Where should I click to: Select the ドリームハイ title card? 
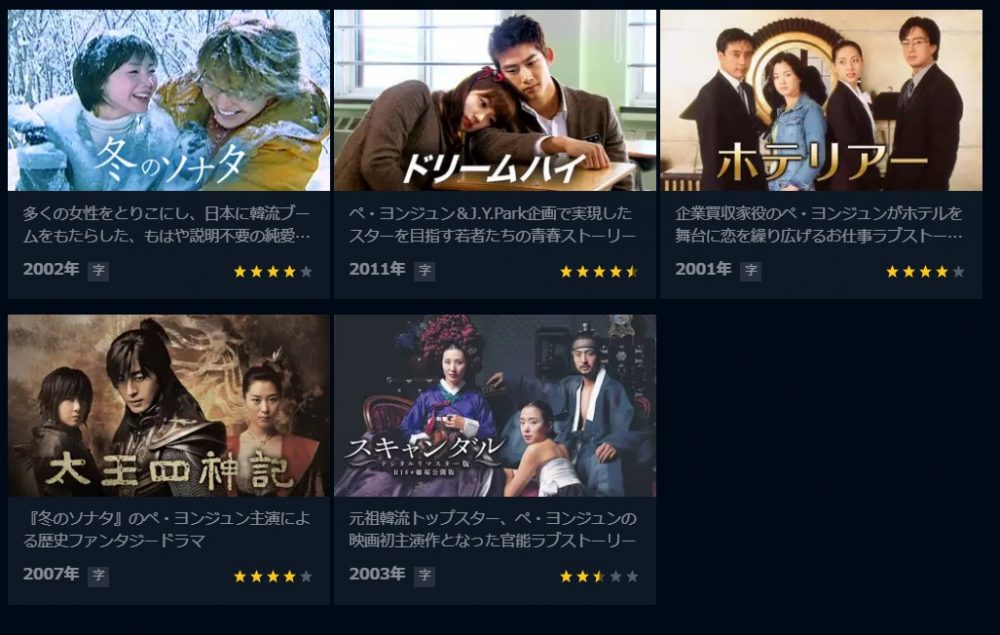click(495, 101)
